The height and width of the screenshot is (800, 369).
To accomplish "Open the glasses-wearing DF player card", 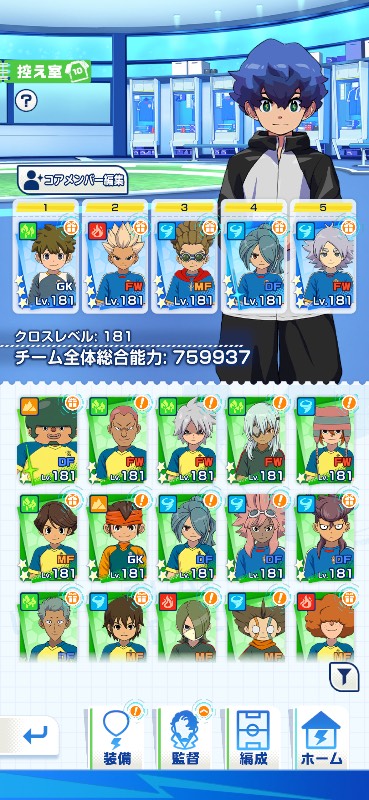I will tap(325, 537).
